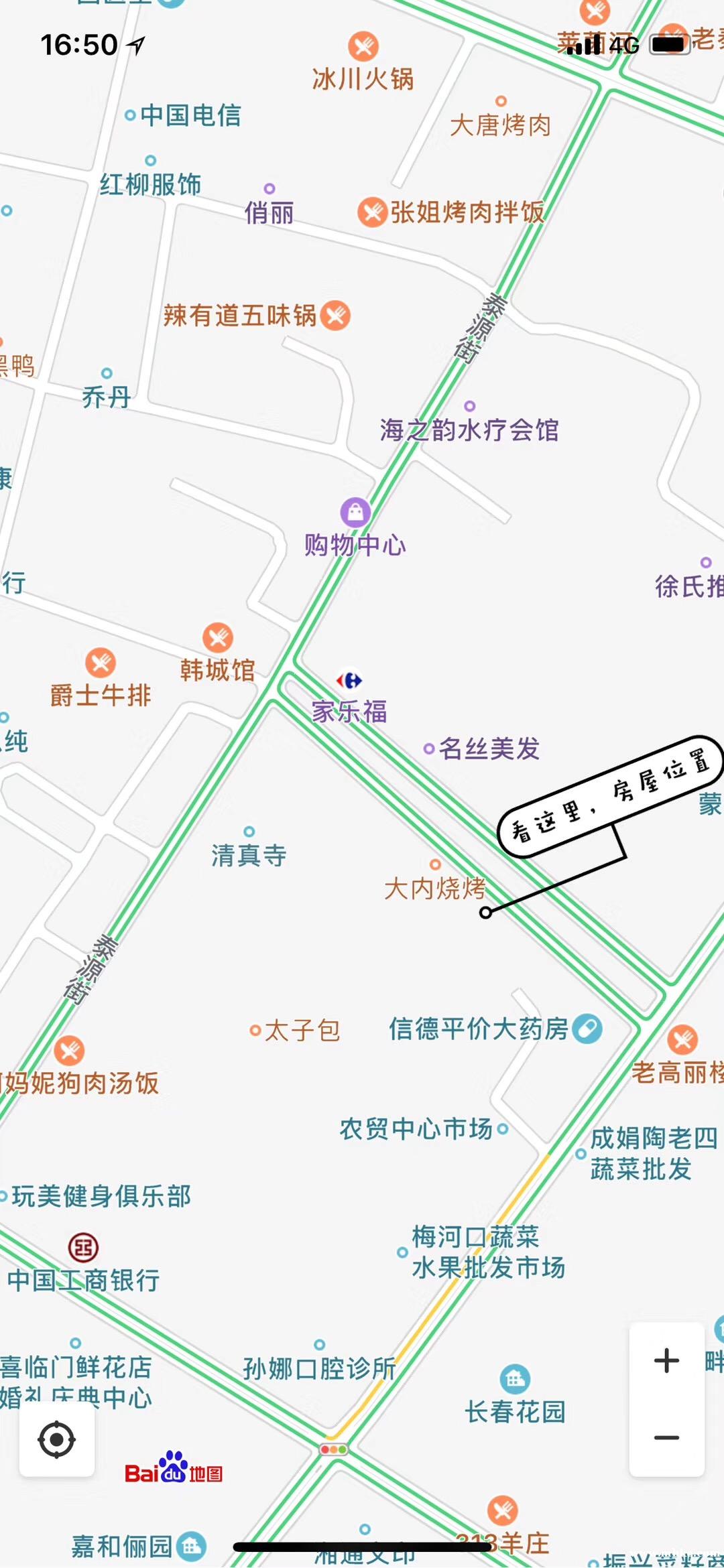This screenshot has height=1568, width=724.
Task: Open the 嘉和俪园 residential marker
Action: [191, 1546]
